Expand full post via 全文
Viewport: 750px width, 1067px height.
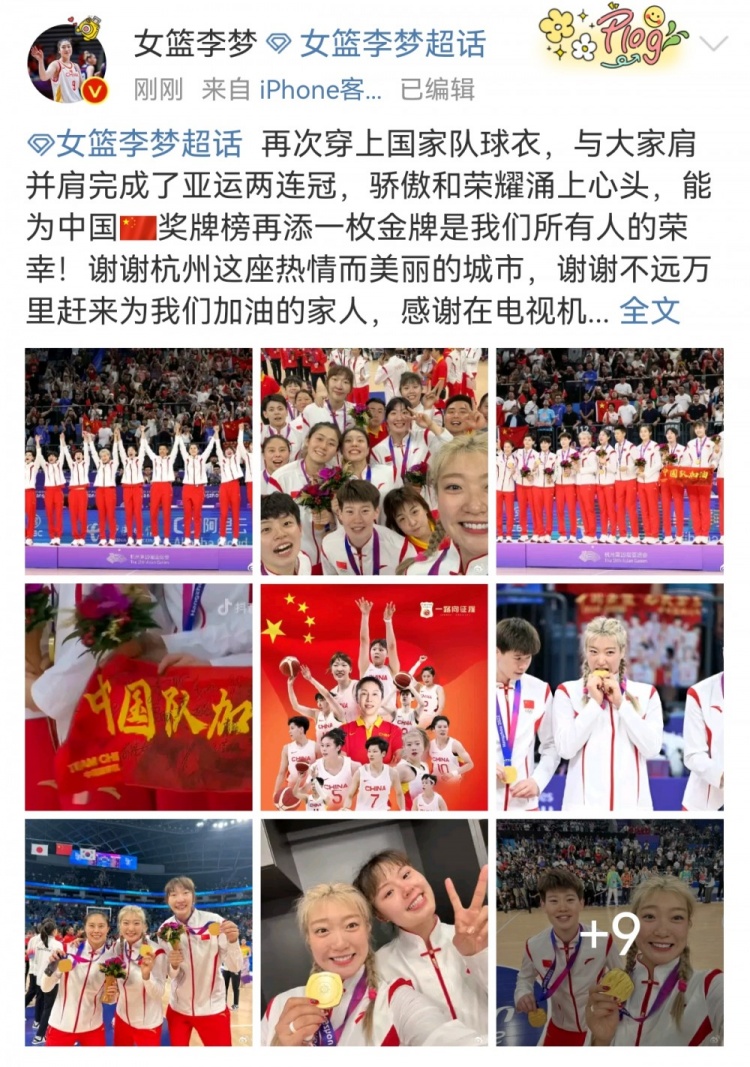(x=650, y=310)
